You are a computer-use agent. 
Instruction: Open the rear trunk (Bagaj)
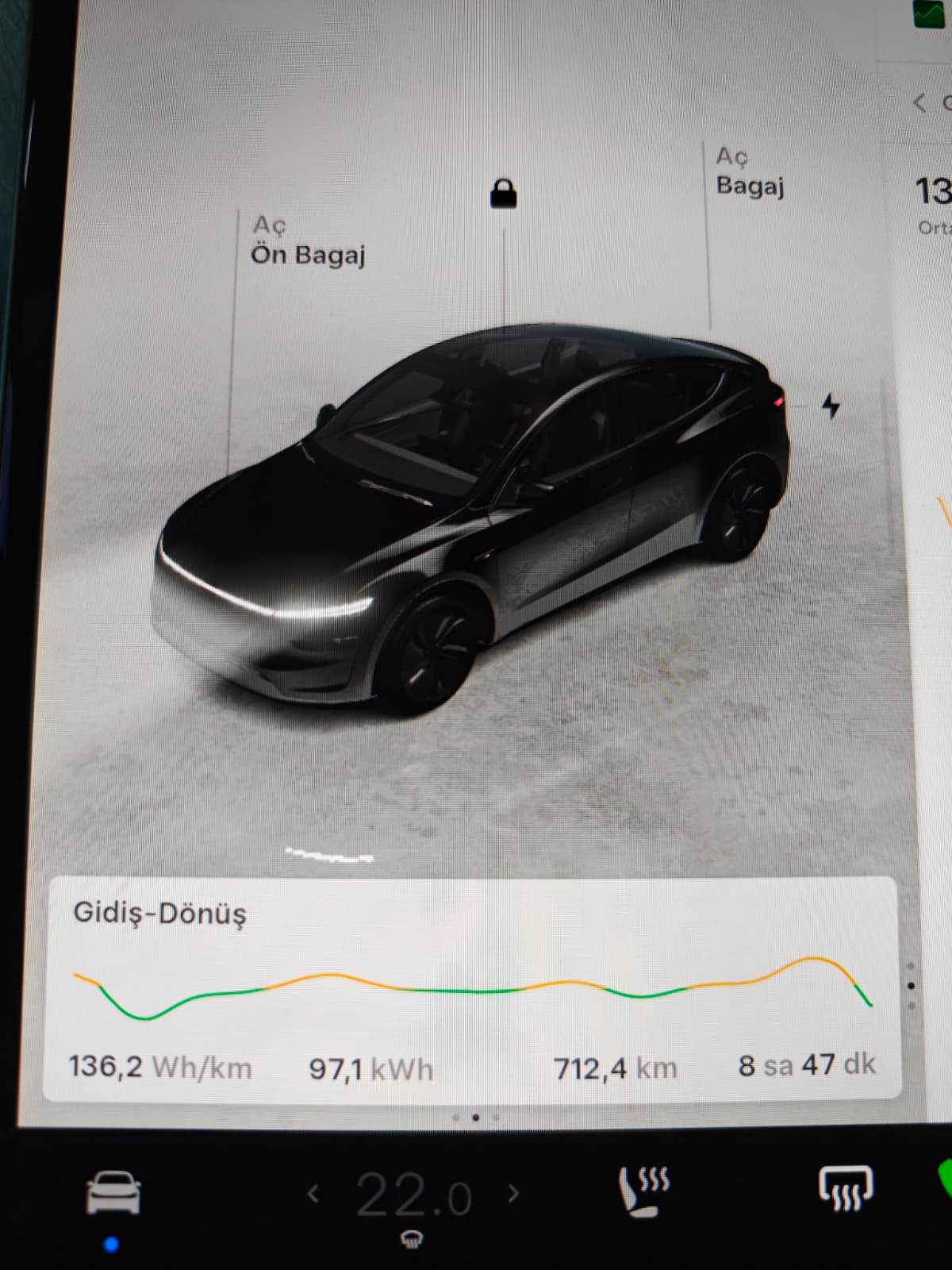tap(750, 171)
